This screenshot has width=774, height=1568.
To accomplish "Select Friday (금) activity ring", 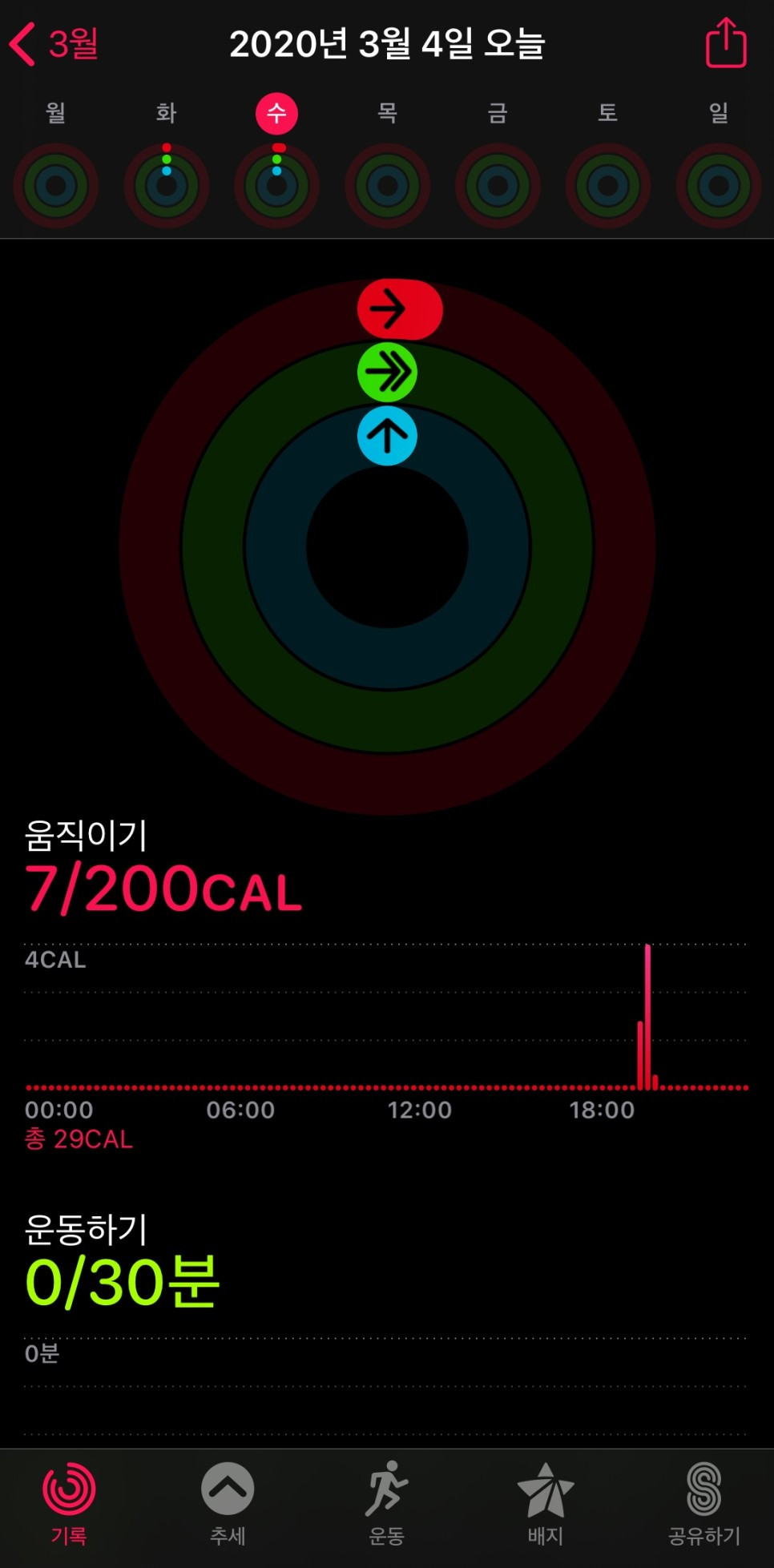I will [x=498, y=186].
